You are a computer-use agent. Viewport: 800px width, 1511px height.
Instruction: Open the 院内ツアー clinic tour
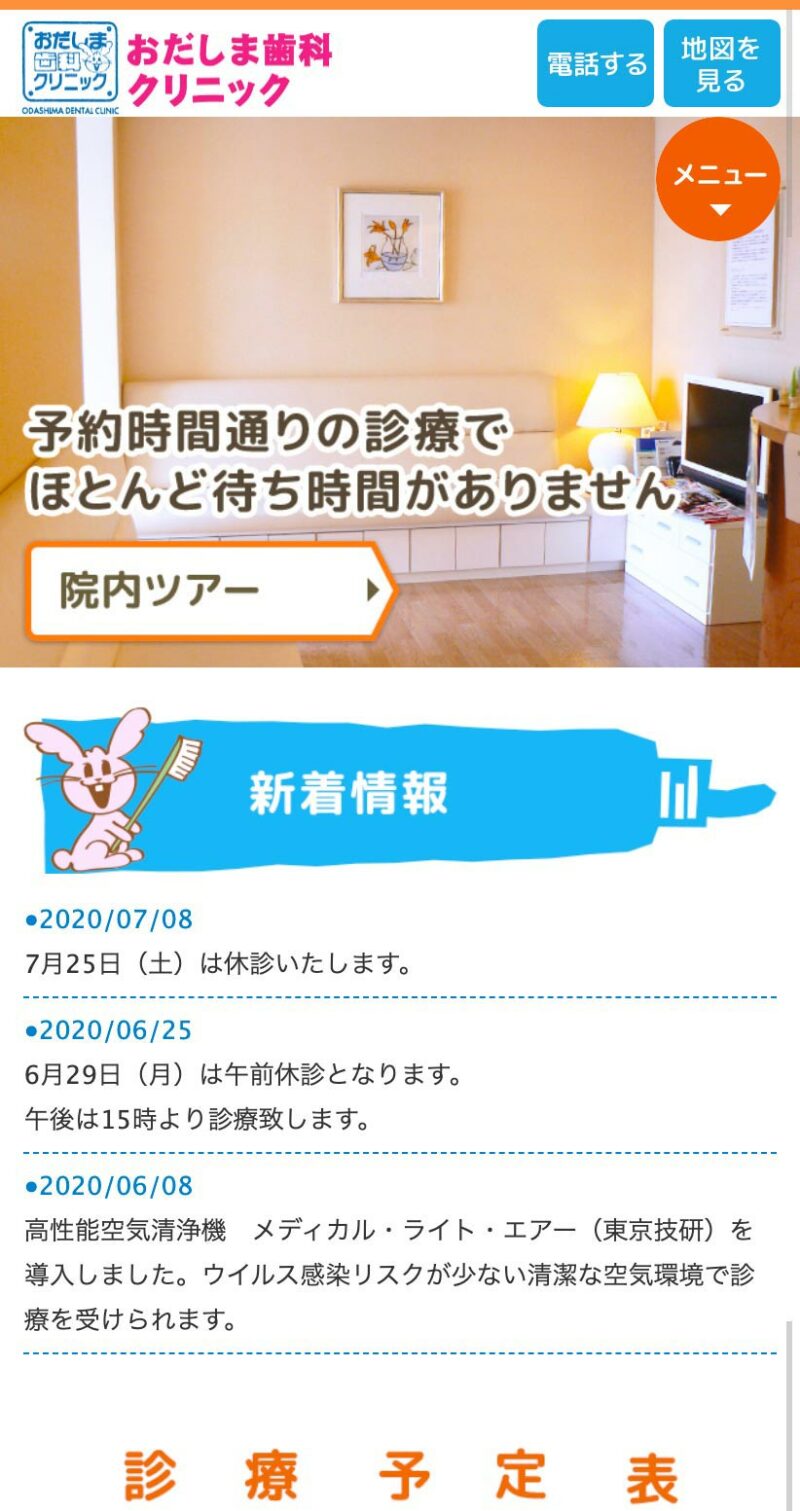click(x=210, y=591)
